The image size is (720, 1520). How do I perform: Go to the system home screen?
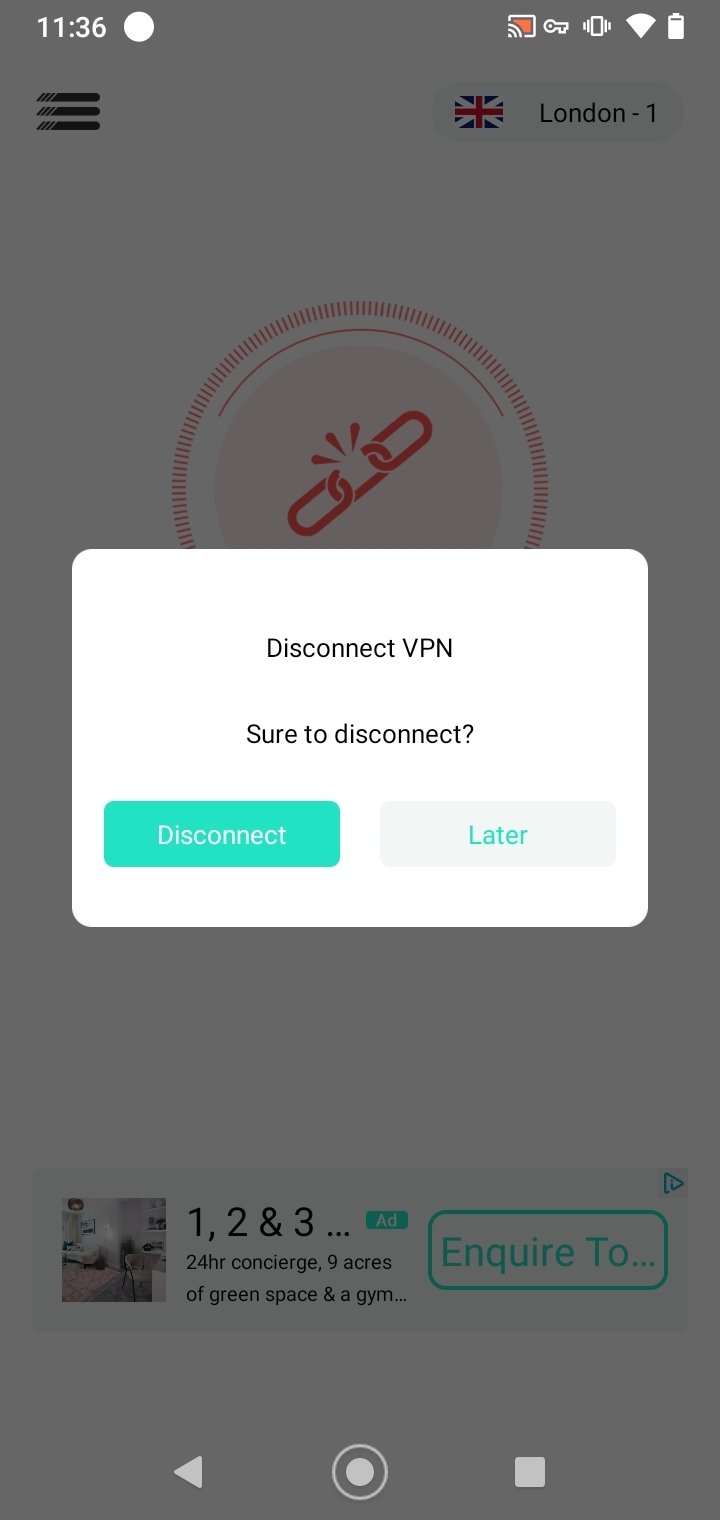coord(360,1472)
